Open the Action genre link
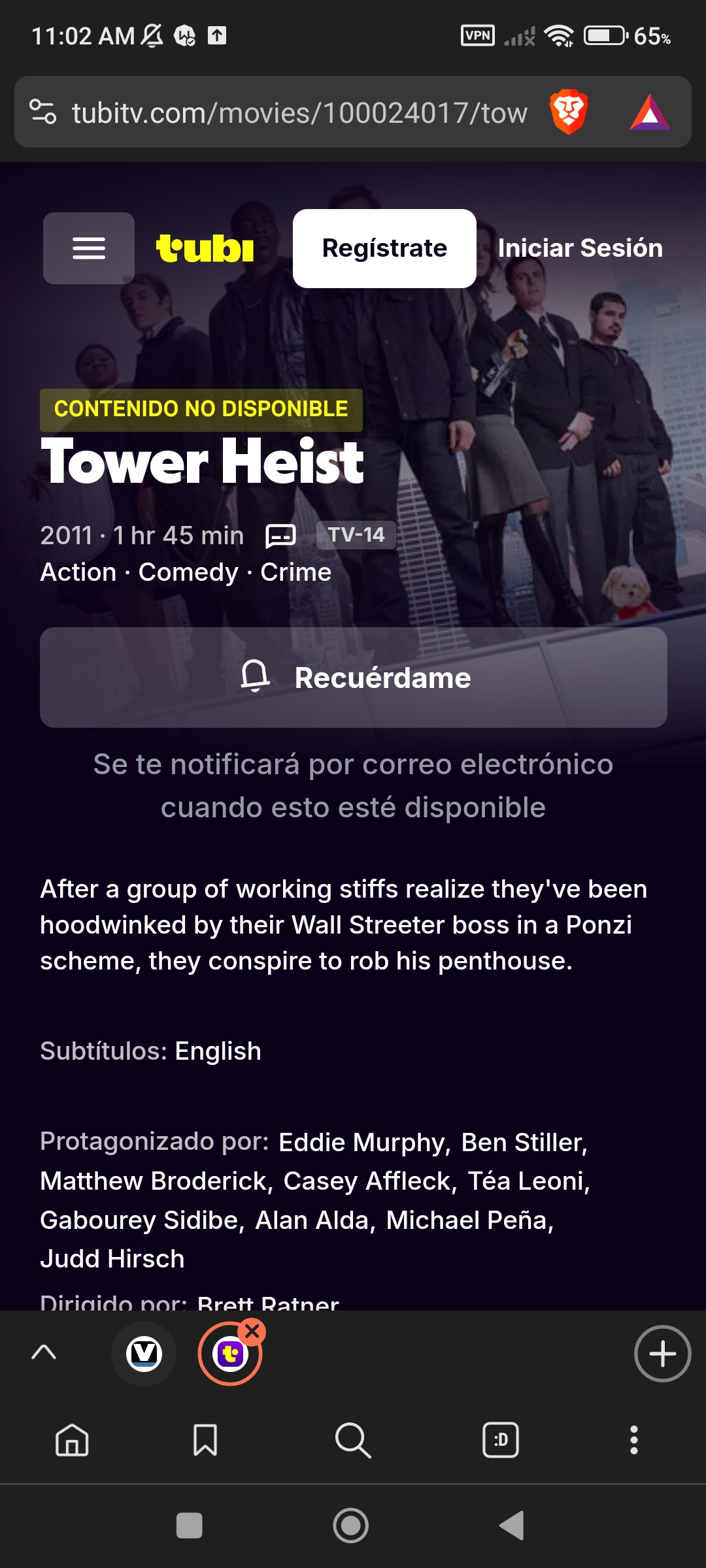Image resolution: width=706 pixels, height=1568 pixels. click(78, 572)
